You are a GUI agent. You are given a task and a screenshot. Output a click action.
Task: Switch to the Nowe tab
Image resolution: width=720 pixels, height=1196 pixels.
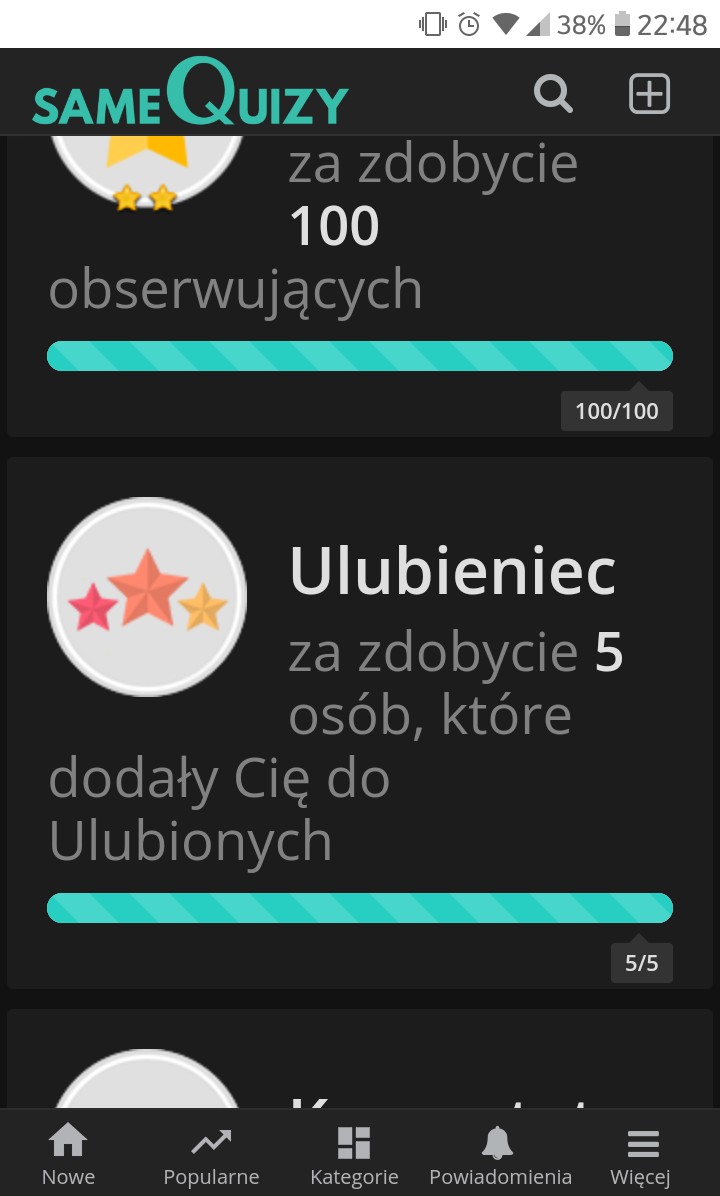68,1154
